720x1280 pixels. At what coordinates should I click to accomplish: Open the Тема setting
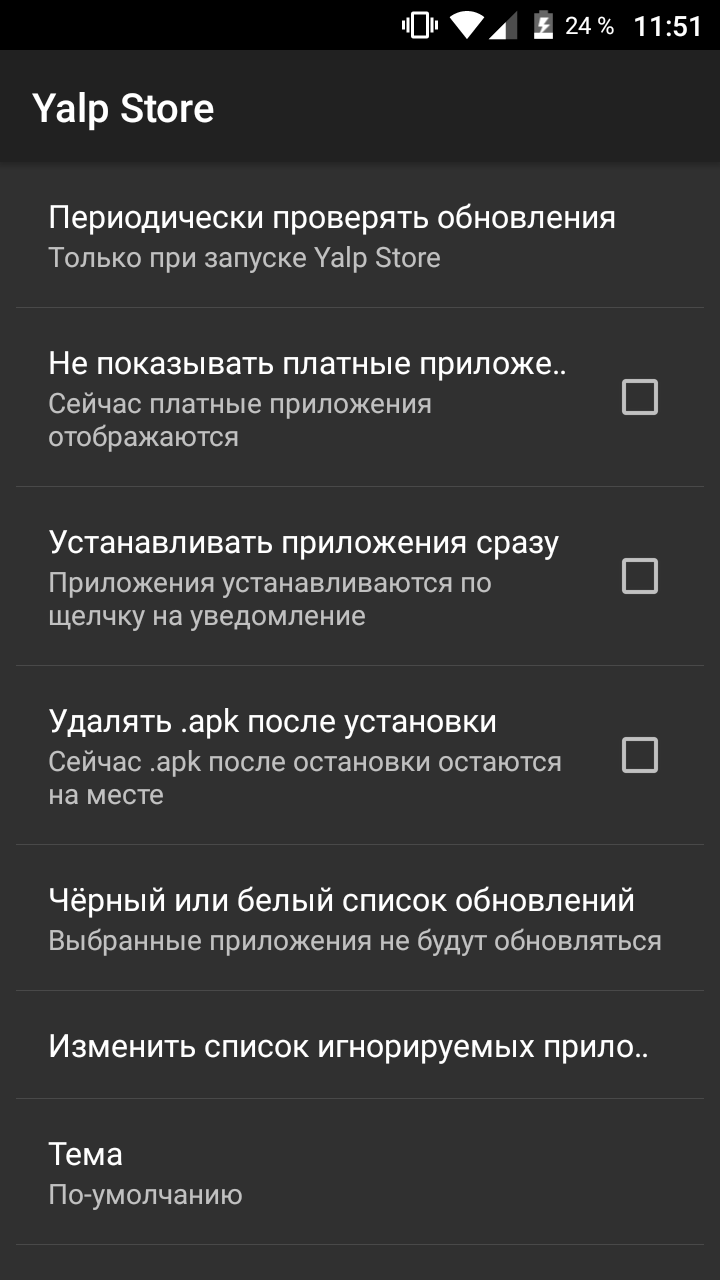tap(360, 1172)
